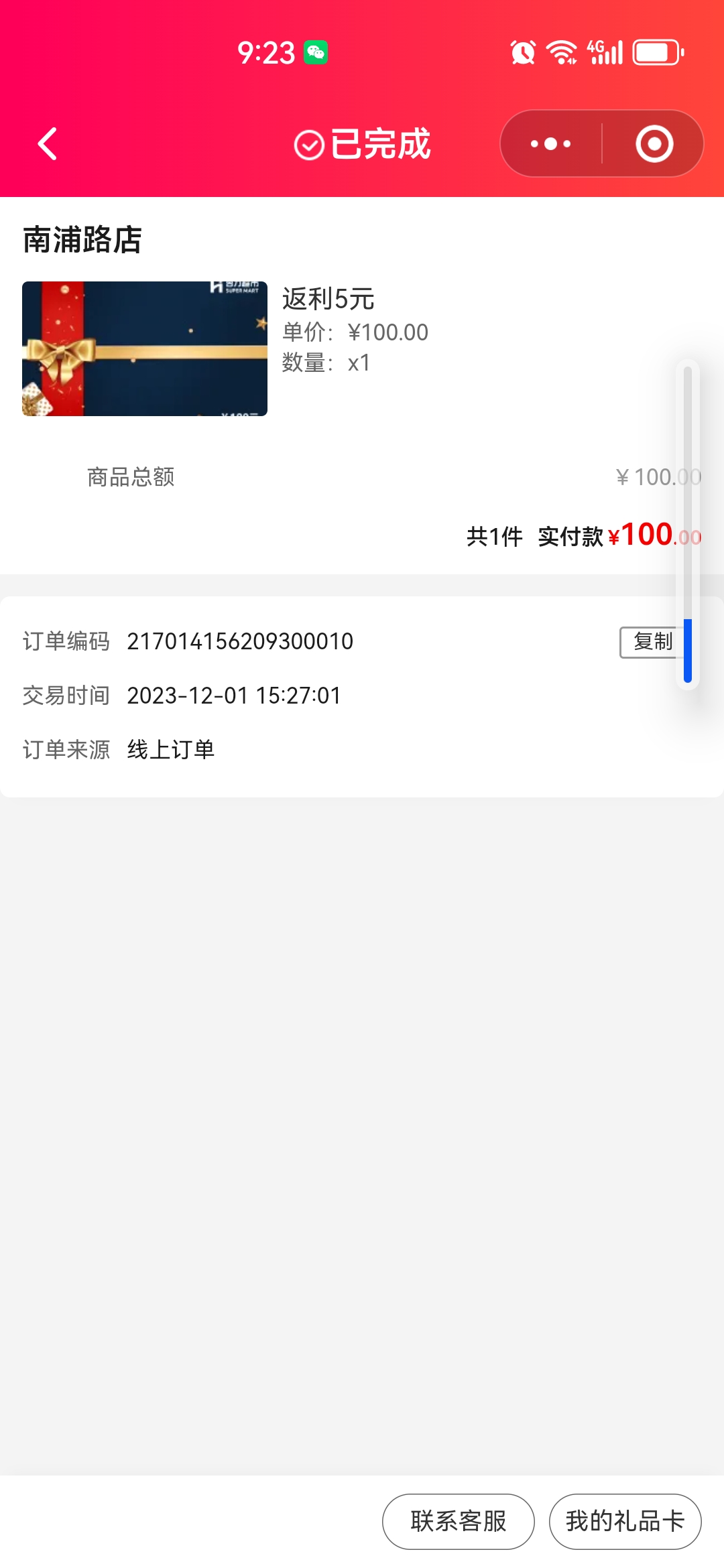The height and width of the screenshot is (1568, 724).
Task: Open 我的礼品卡 gift cards
Action: (625, 1521)
